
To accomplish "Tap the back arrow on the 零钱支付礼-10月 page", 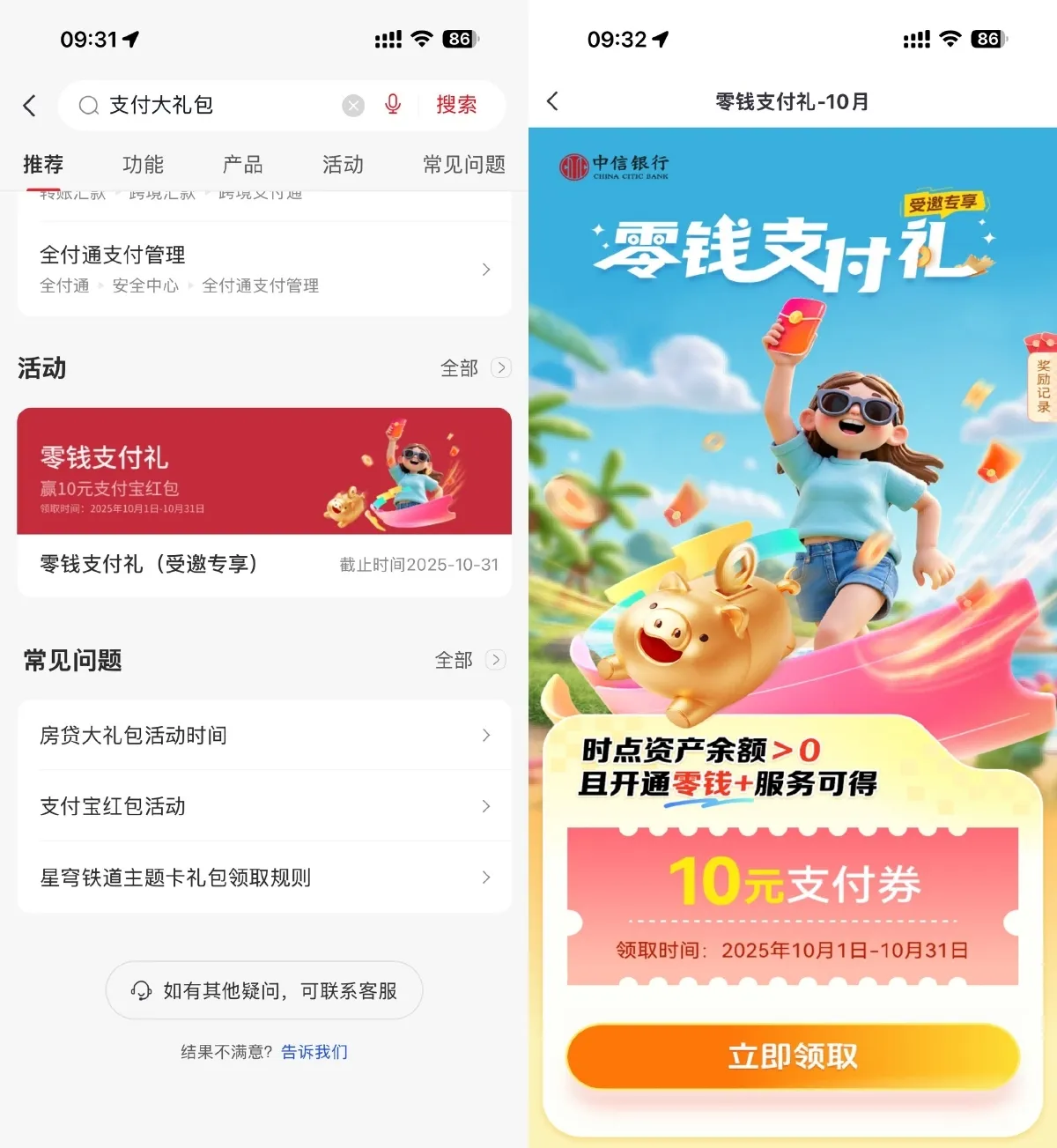I will [552, 101].
